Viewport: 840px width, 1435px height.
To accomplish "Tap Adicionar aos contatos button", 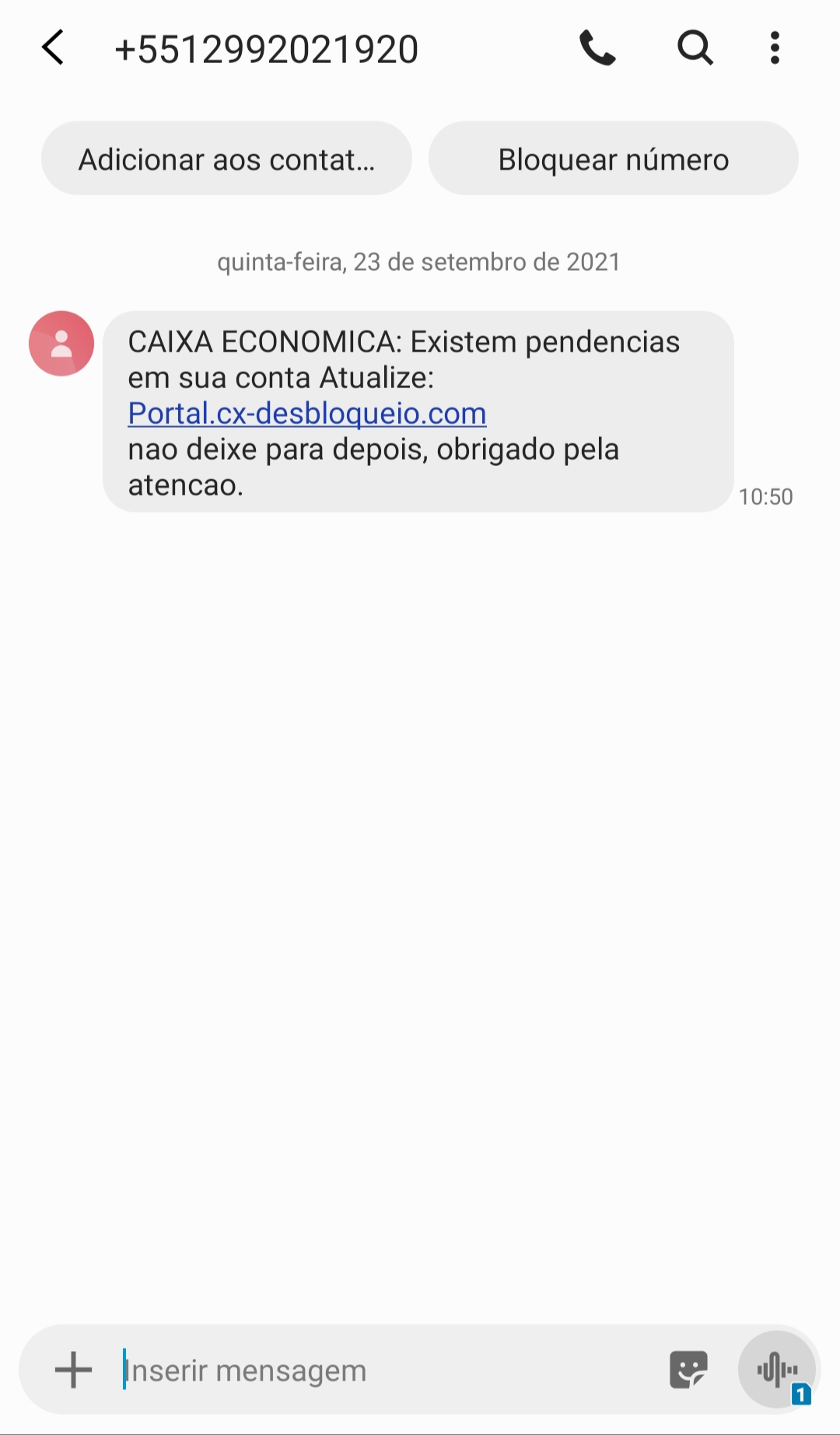I will click(226, 159).
